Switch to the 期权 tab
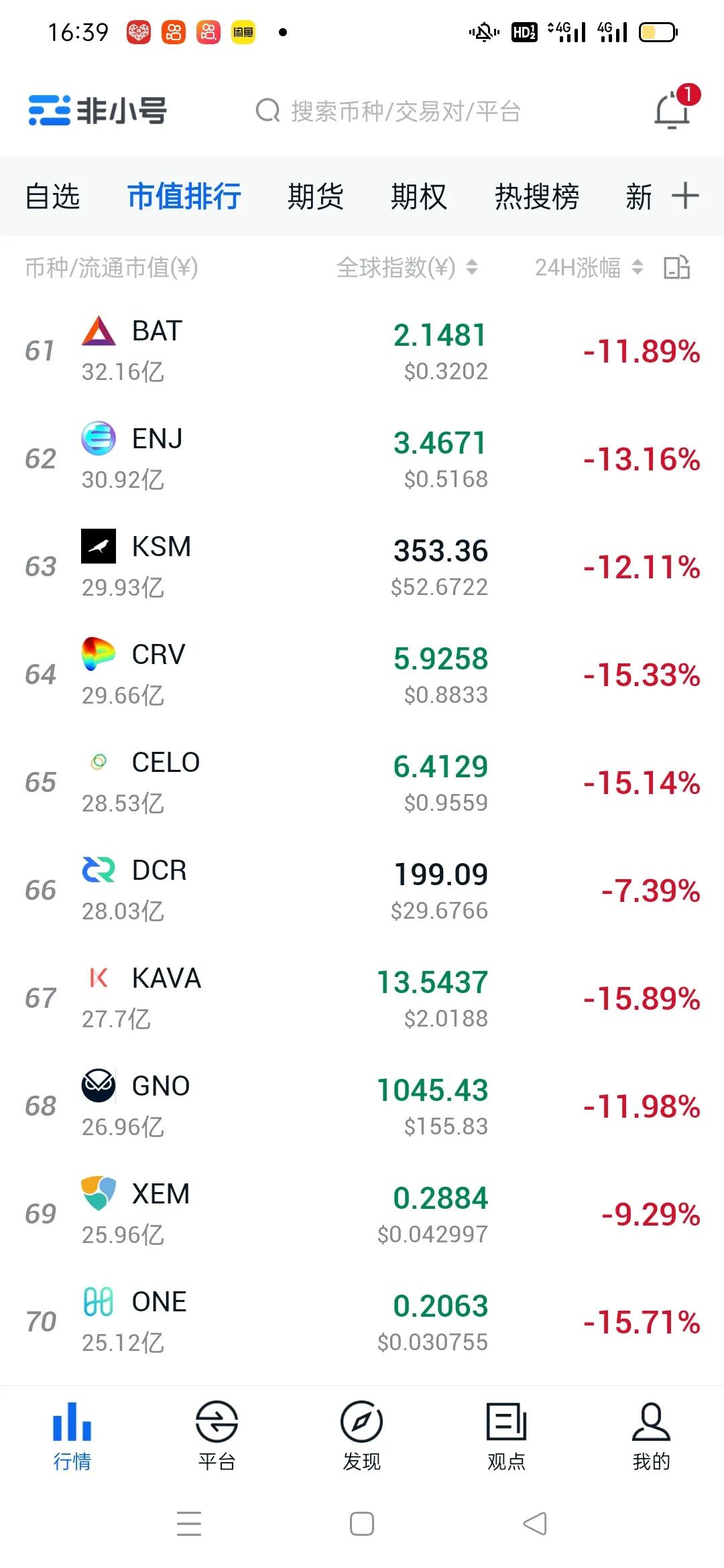Image resolution: width=724 pixels, height=1568 pixels. coord(419,197)
